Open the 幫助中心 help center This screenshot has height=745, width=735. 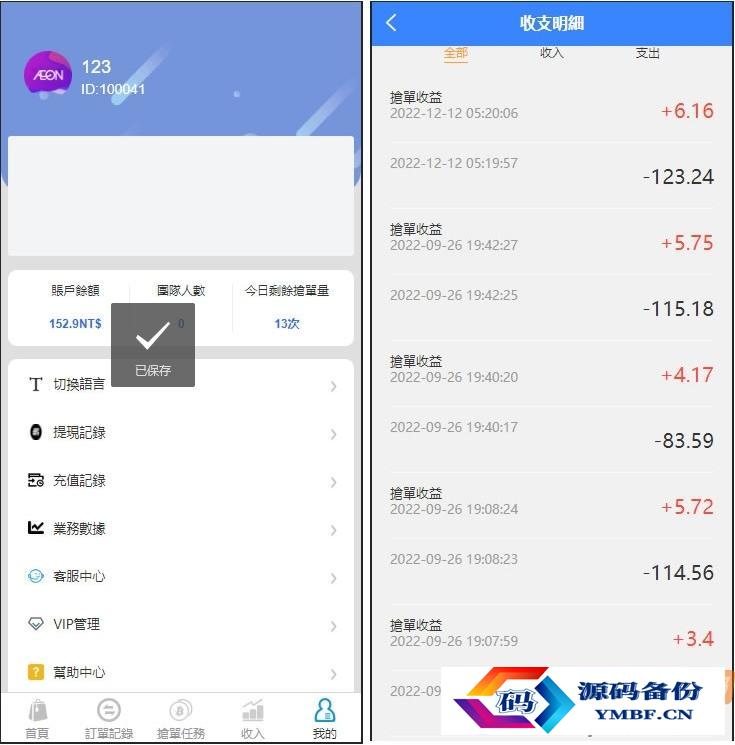[x=180, y=672]
